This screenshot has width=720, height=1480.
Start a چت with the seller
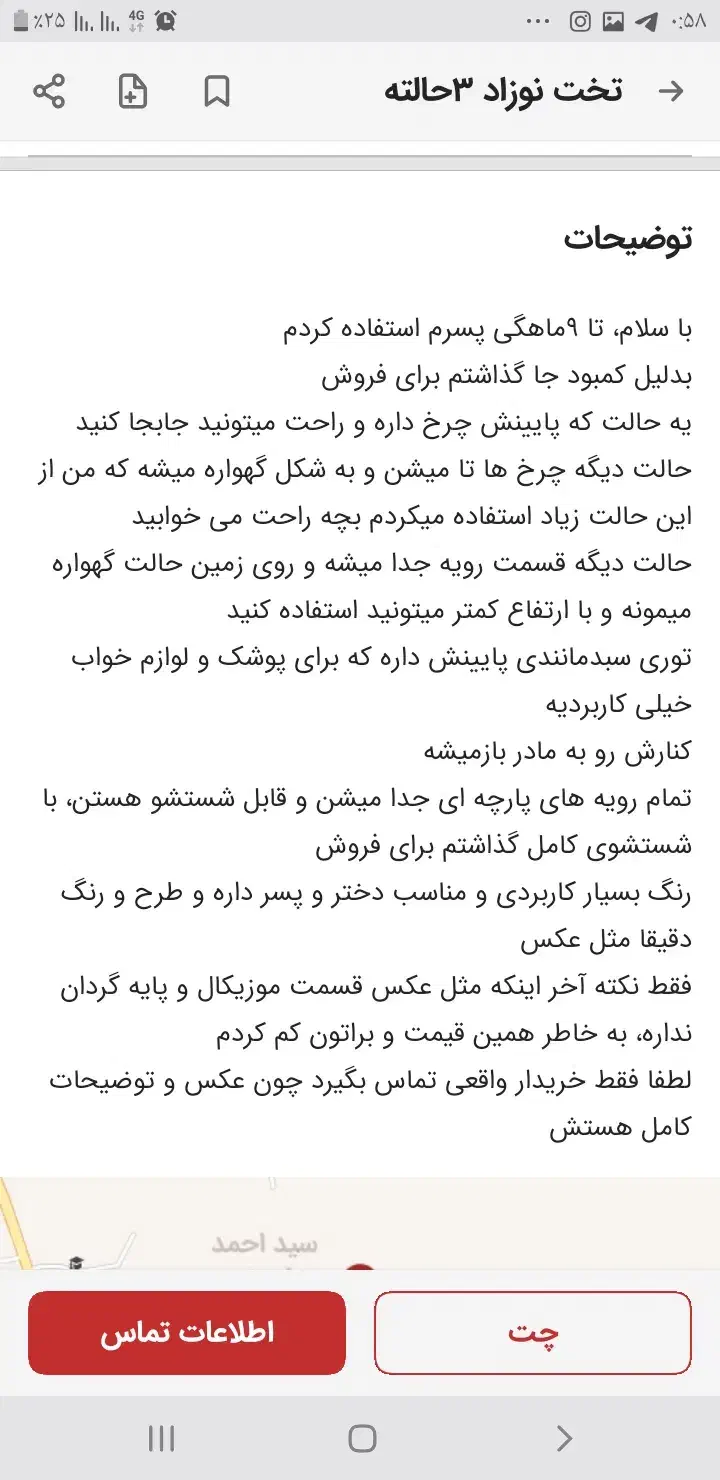coord(533,1331)
